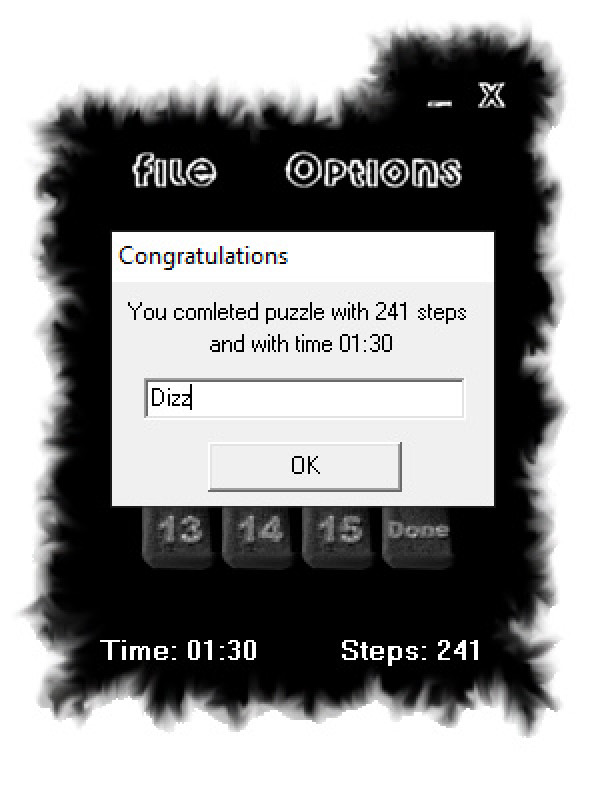Confirm the name with OK
600x800 pixels.
[x=304, y=466]
